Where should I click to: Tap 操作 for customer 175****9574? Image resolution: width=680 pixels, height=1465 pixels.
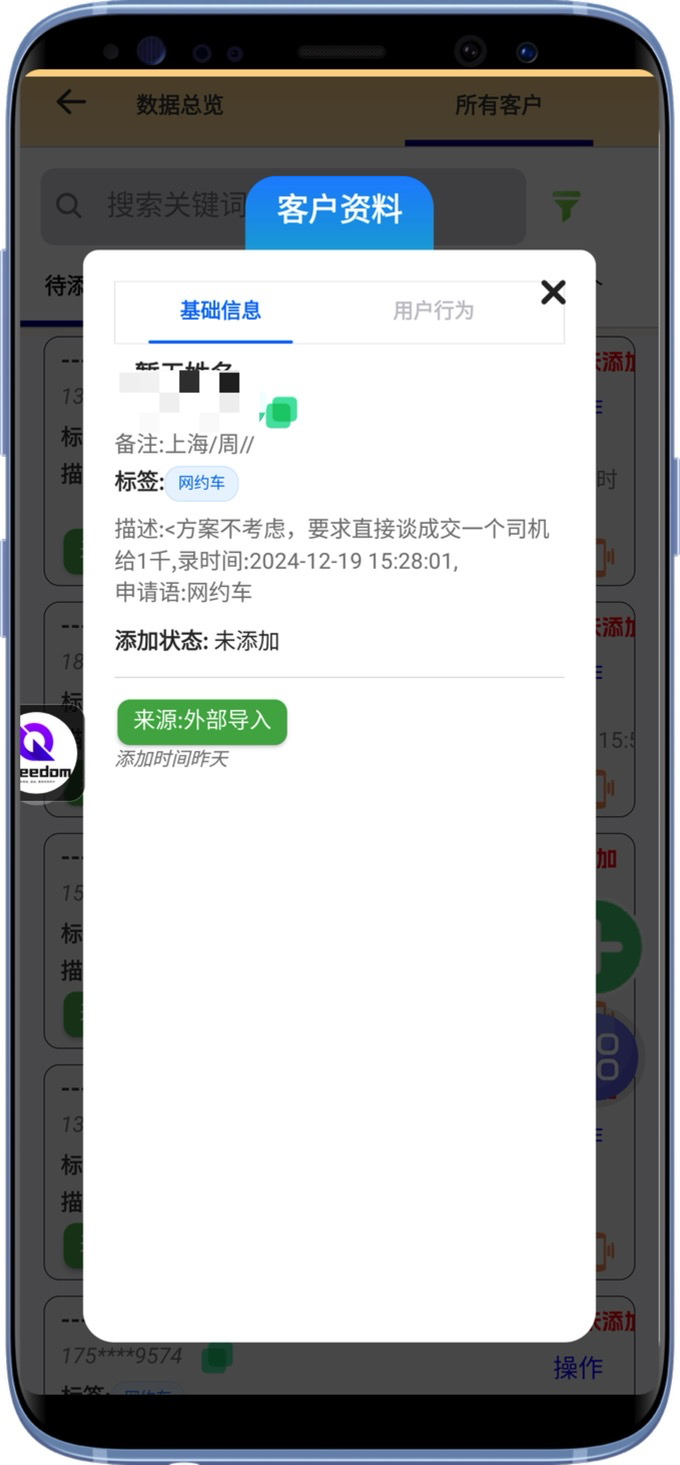pos(578,1367)
